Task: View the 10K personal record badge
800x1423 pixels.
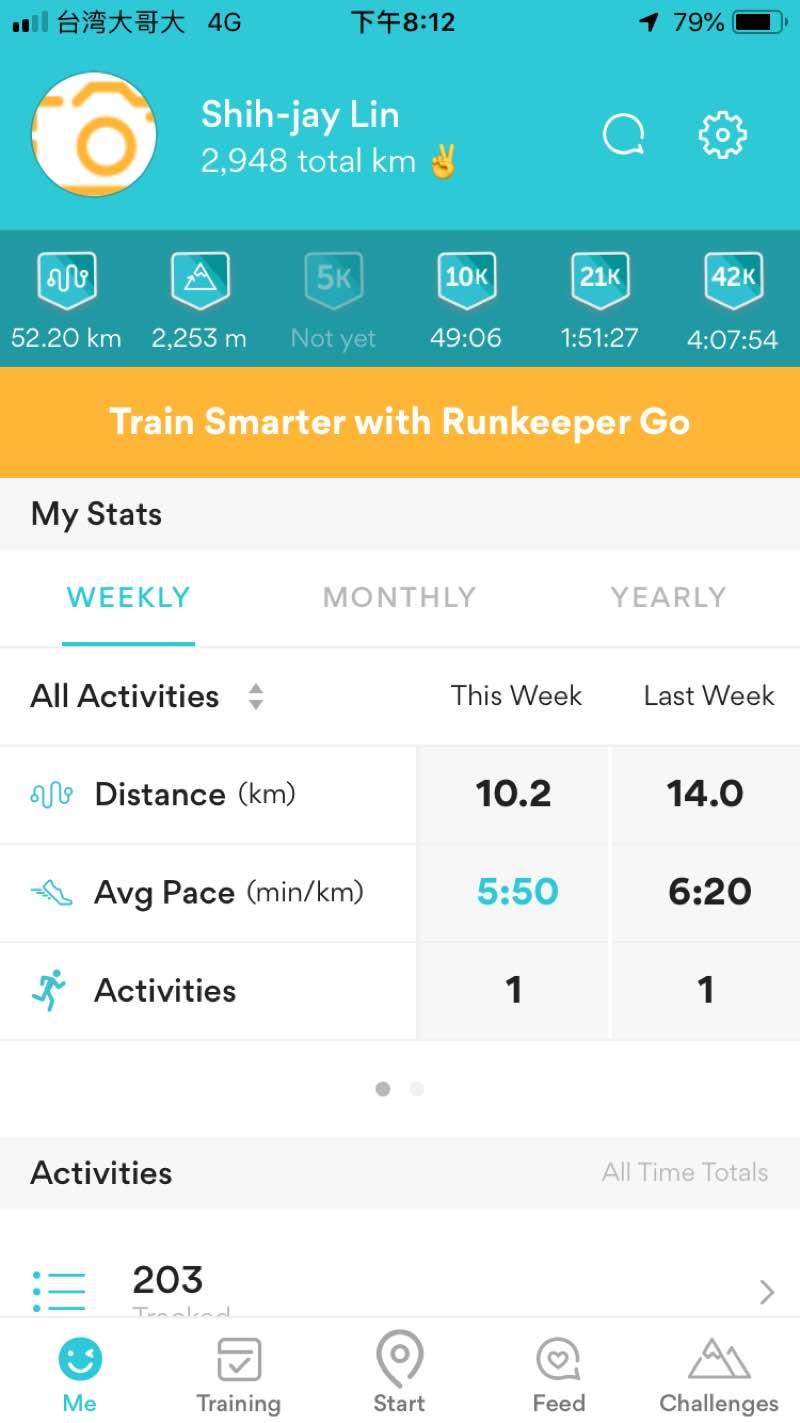Action: tap(466, 302)
